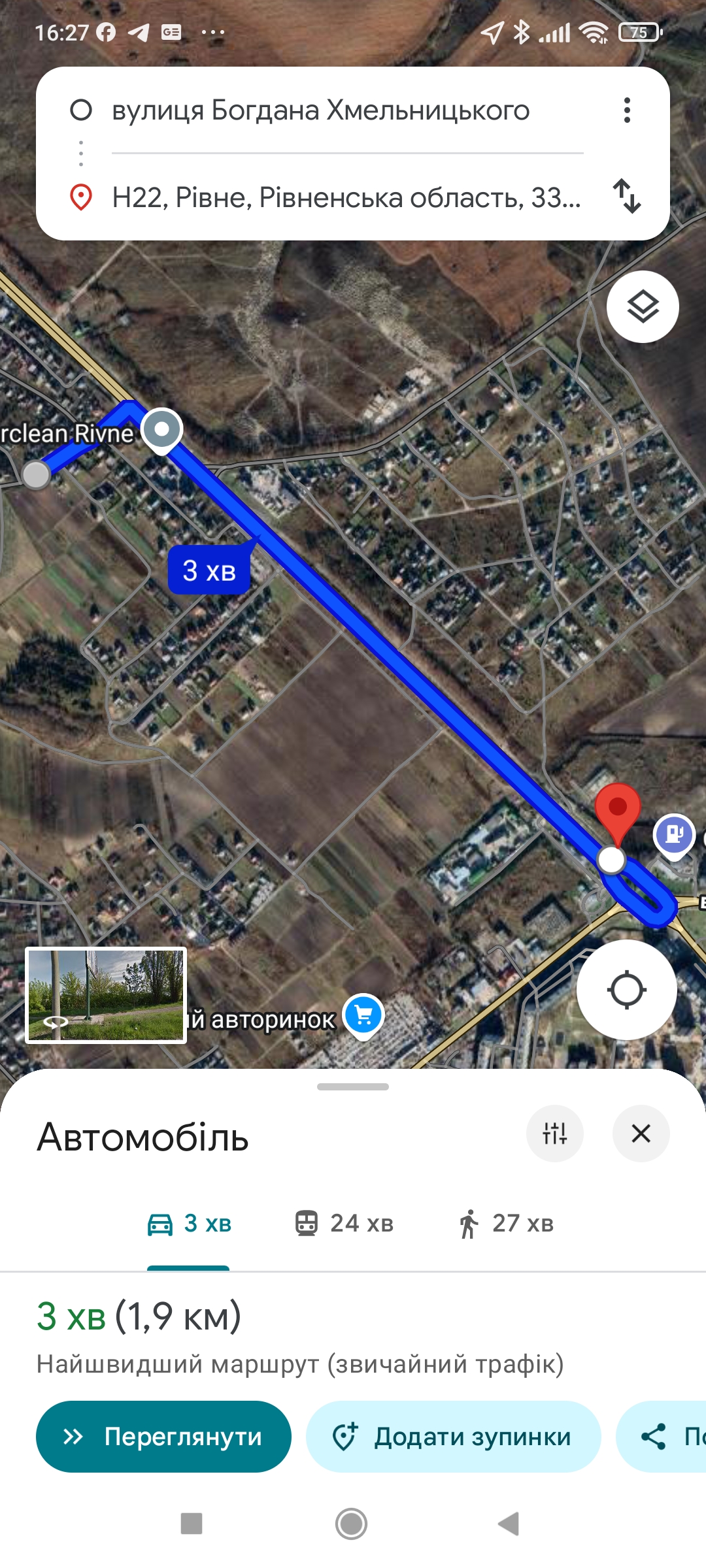Image resolution: width=706 pixels, height=1568 pixels.
Task: Open route options filter
Action: coord(554,1134)
